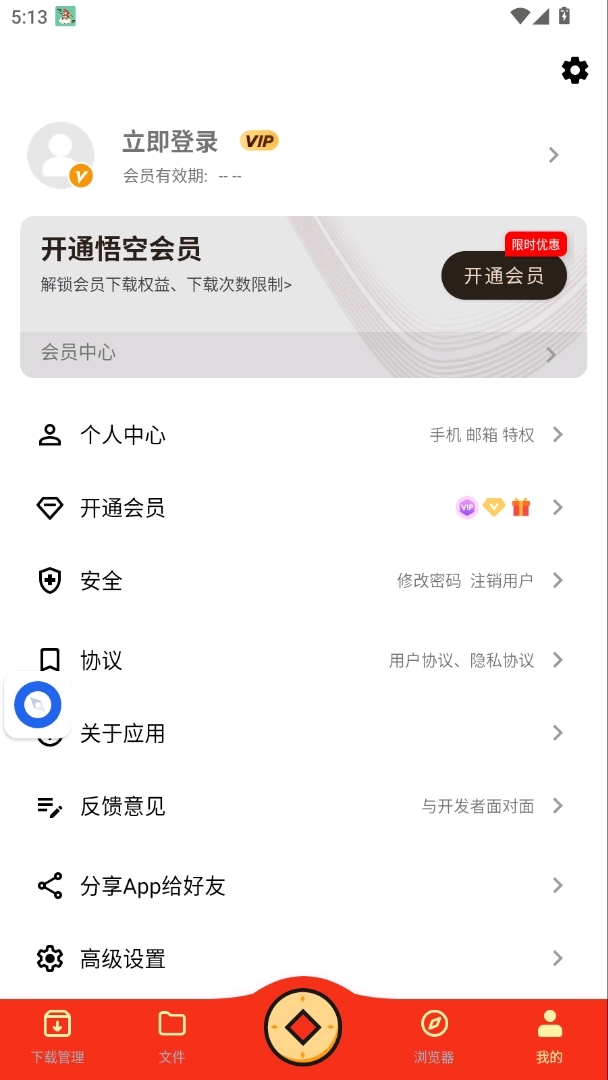Viewport: 608px width, 1080px height.
Task: Select 分享App给好友
Action: click(304, 886)
